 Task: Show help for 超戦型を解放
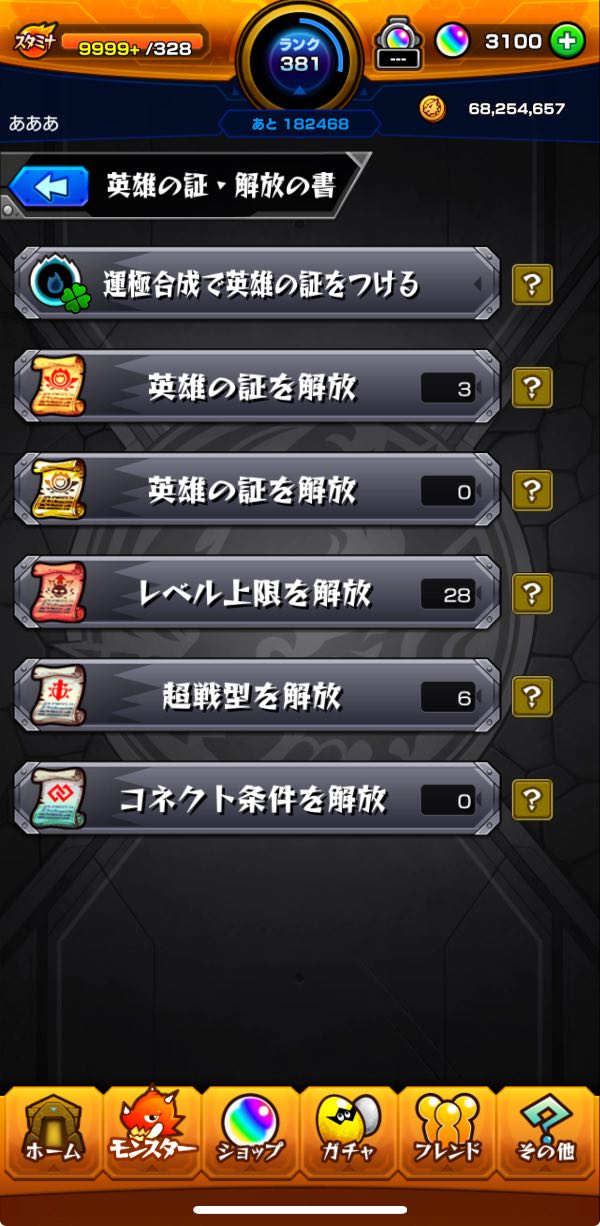click(x=532, y=697)
